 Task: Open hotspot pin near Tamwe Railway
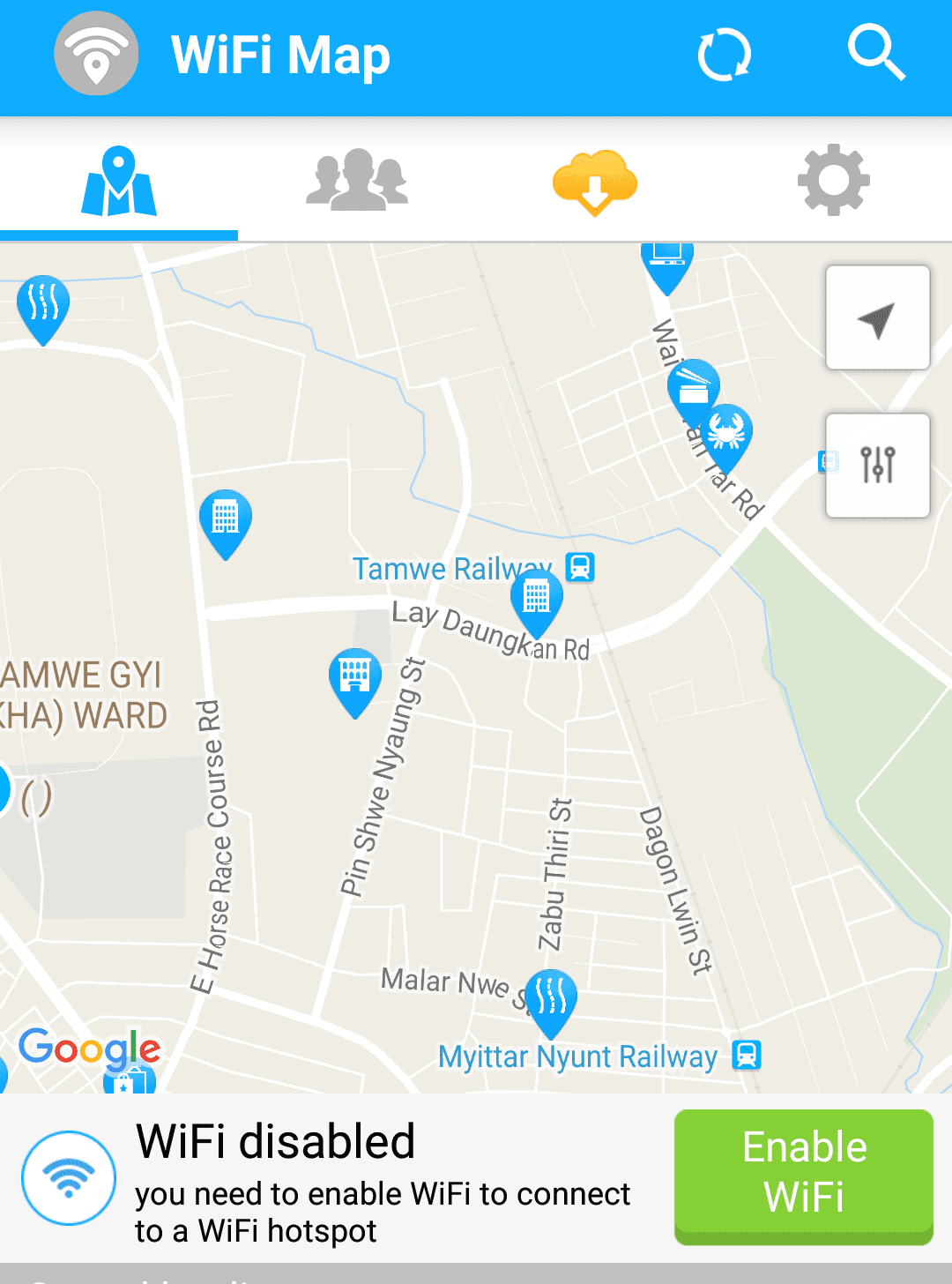click(536, 598)
